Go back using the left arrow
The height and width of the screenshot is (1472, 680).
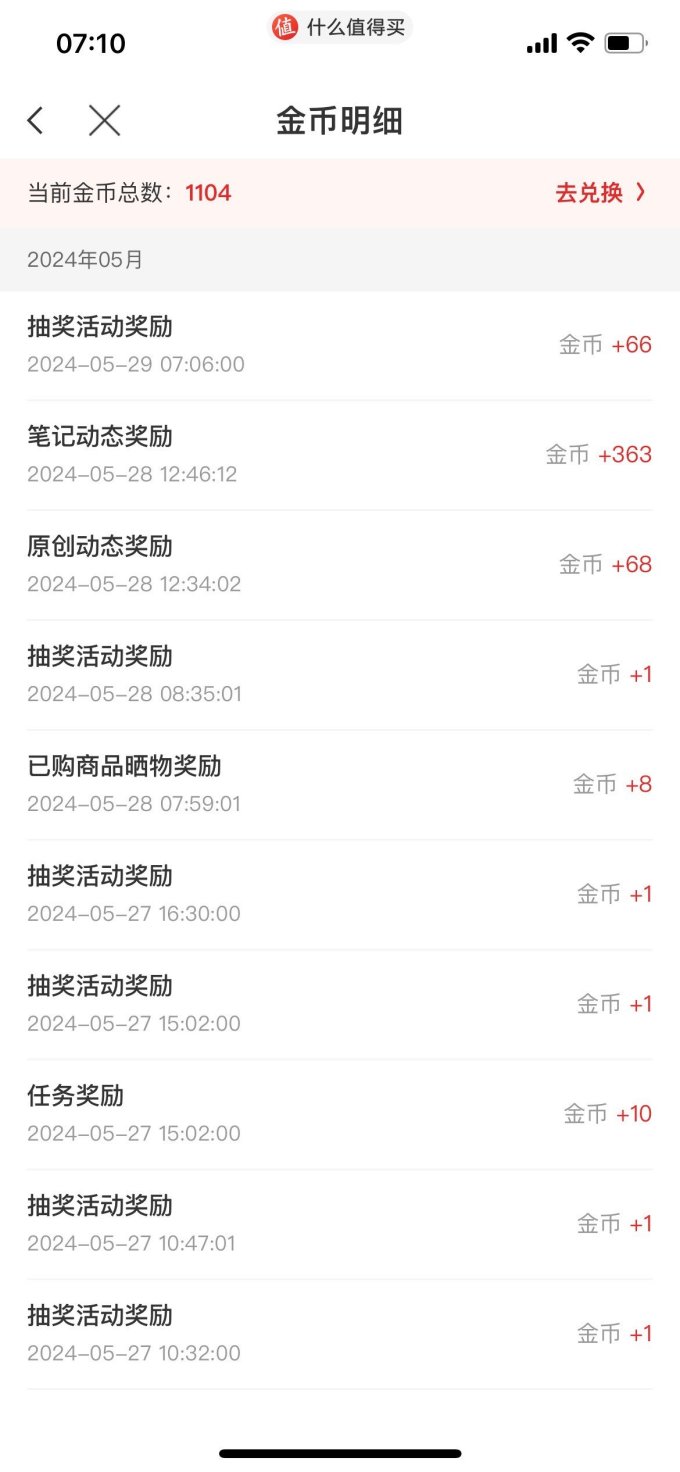click(x=36, y=121)
